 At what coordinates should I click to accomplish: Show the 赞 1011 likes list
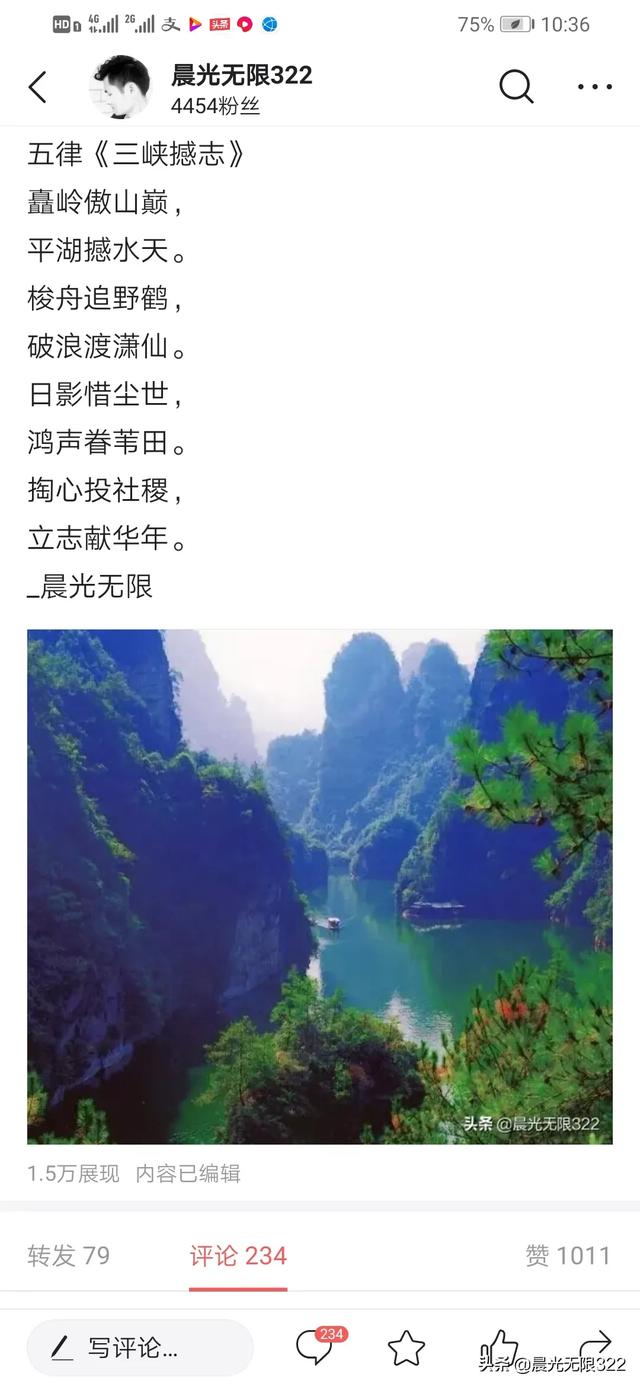pos(568,1256)
